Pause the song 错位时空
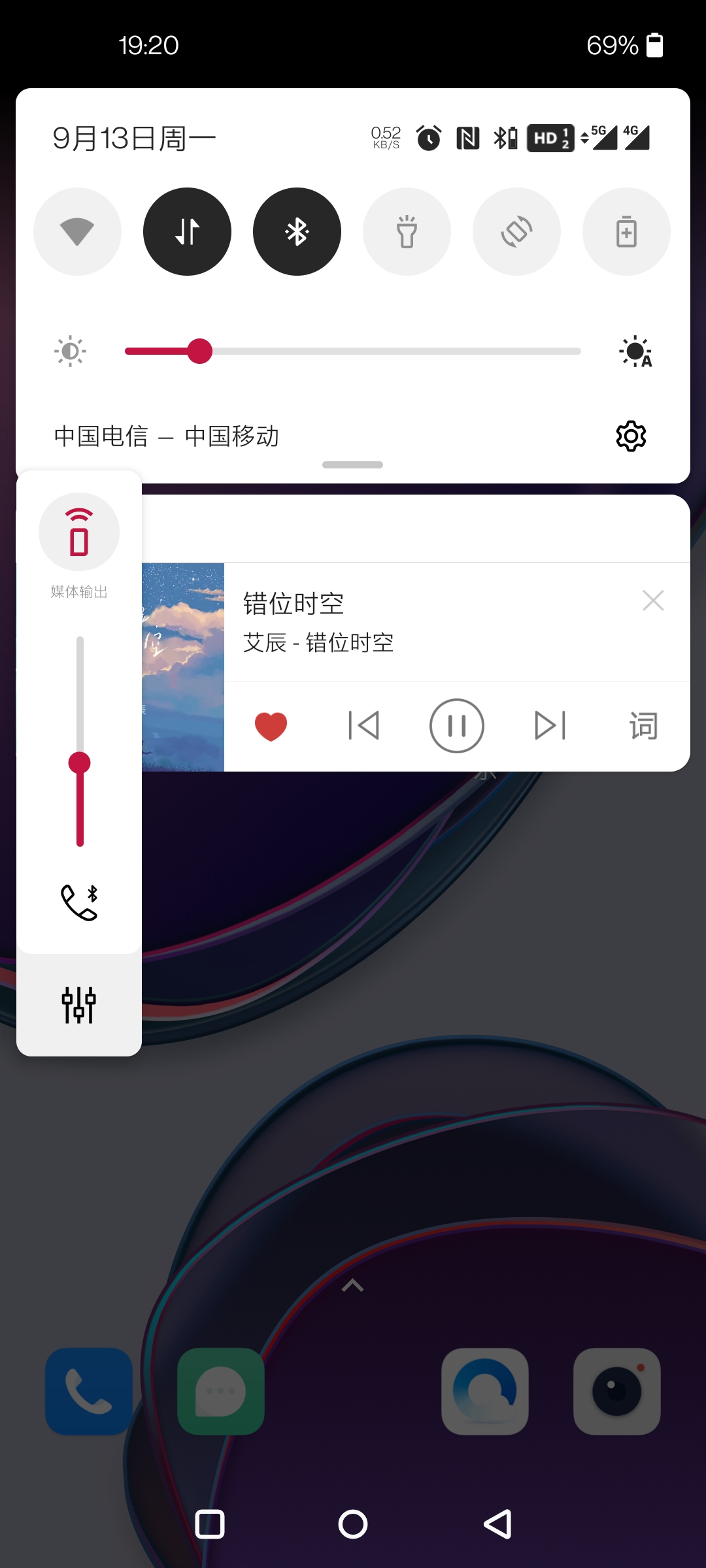Image resolution: width=706 pixels, height=1568 pixels. pyautogui.click(x=457, y=726)
